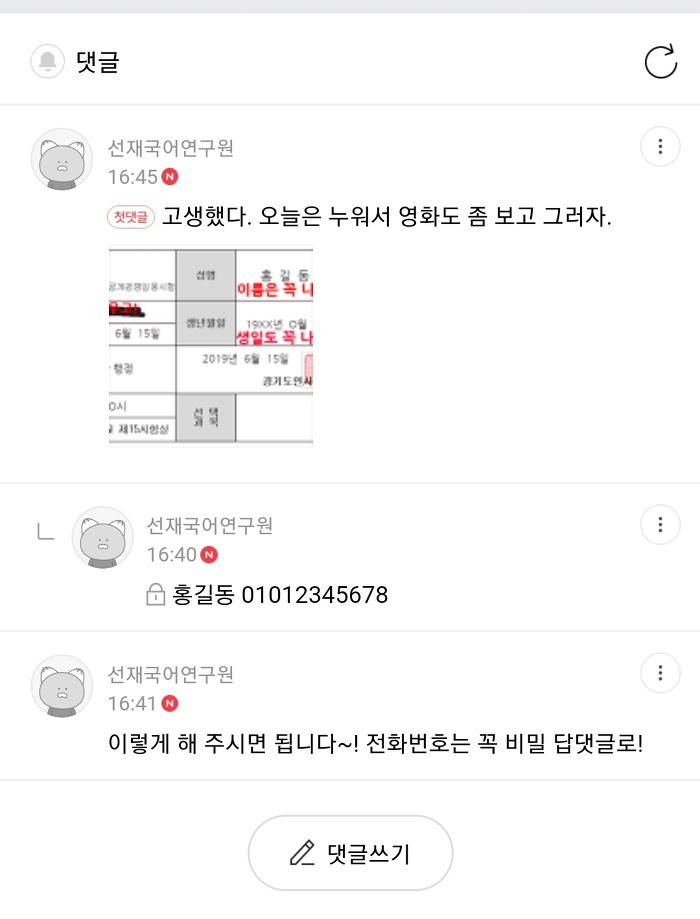Open the attached form image in the comment
The width and height of the screenshot is (700, 919).
[x=211, y=346]
